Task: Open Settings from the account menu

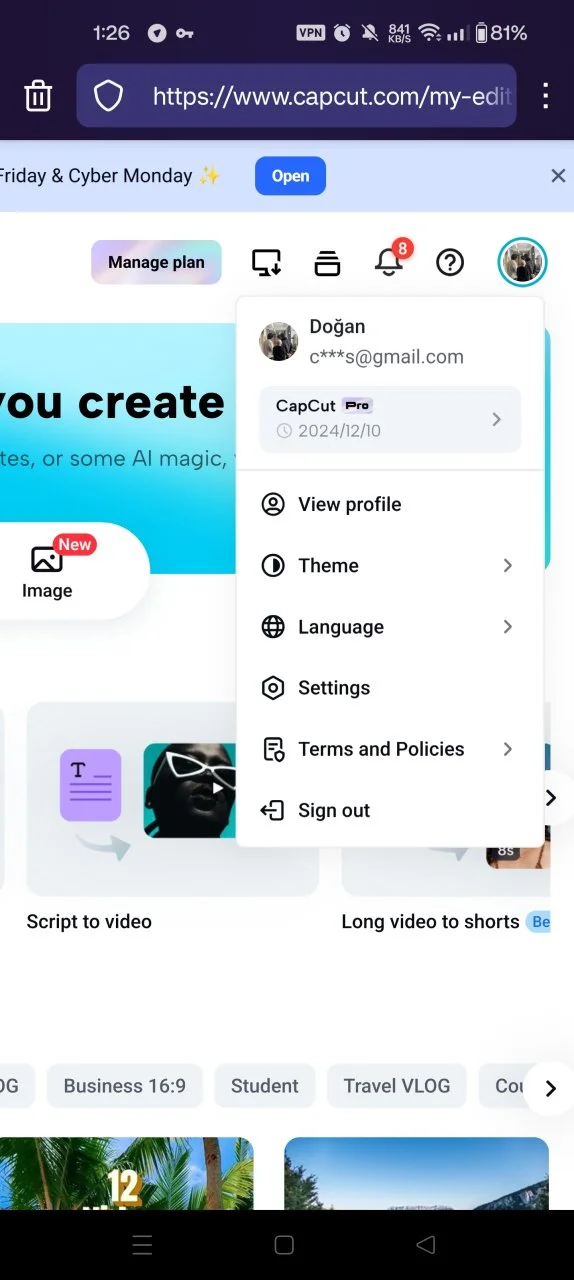Action: [390, 688]
